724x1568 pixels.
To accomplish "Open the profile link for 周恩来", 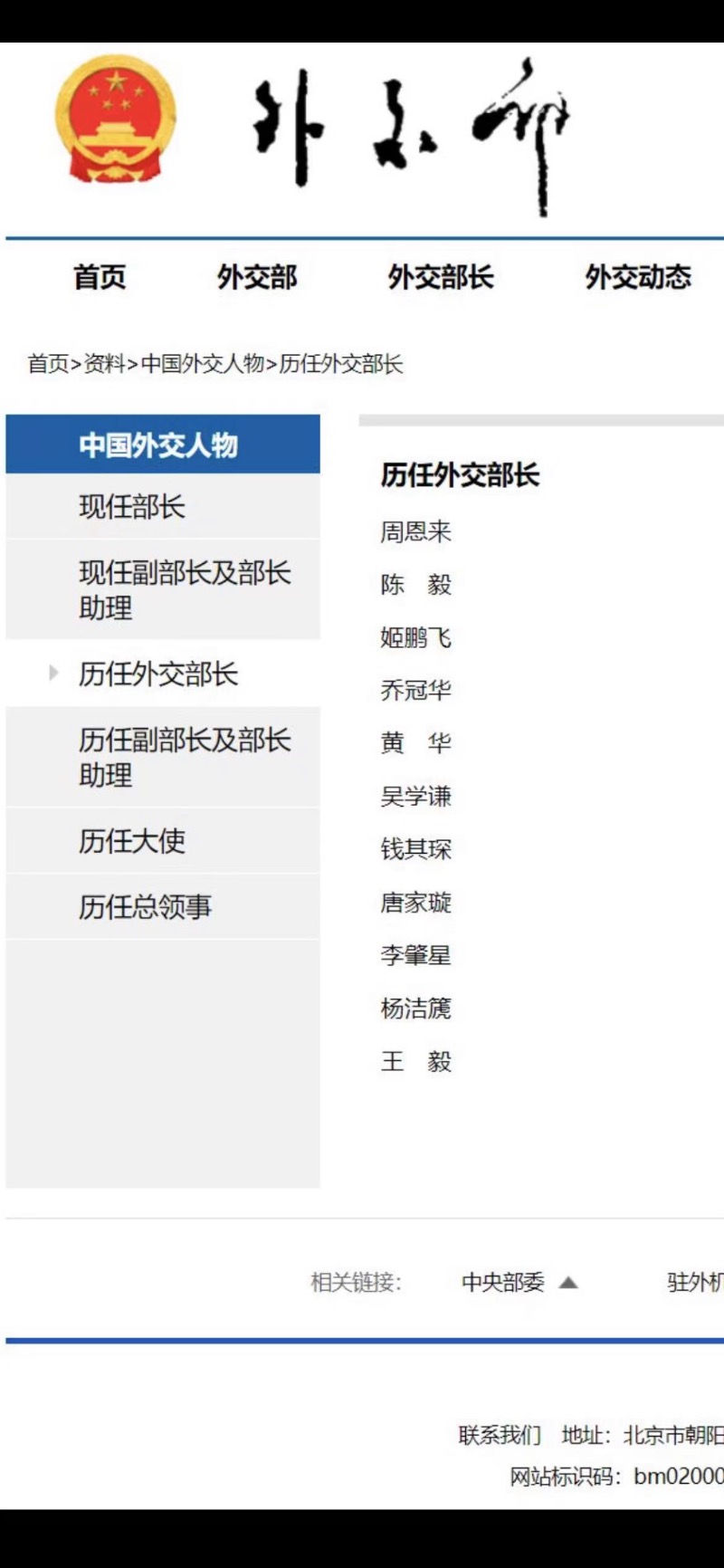I will pyautogui.click(x=415, y=531).
